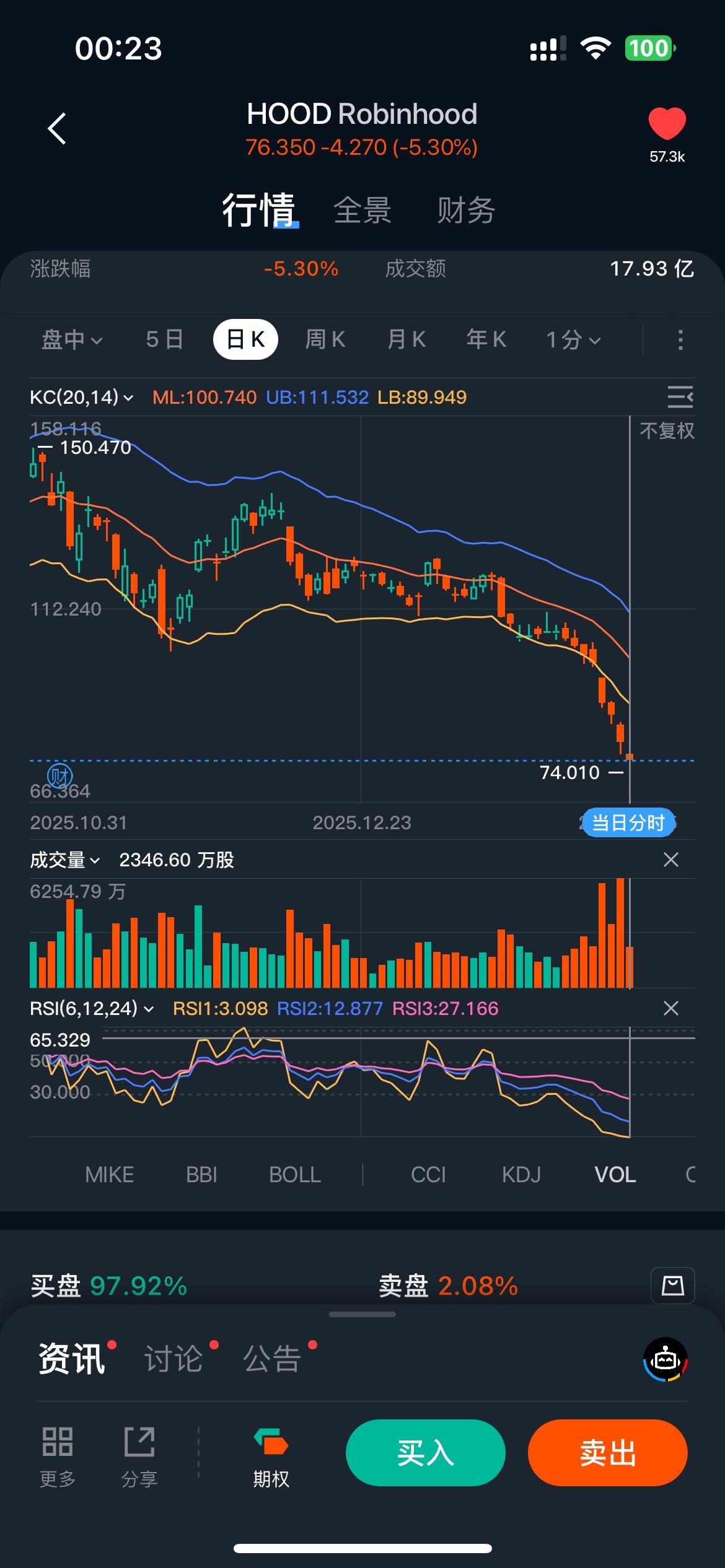
Task: Expand the 盘中 timeframe dropdown
Action: click(72, 339)
